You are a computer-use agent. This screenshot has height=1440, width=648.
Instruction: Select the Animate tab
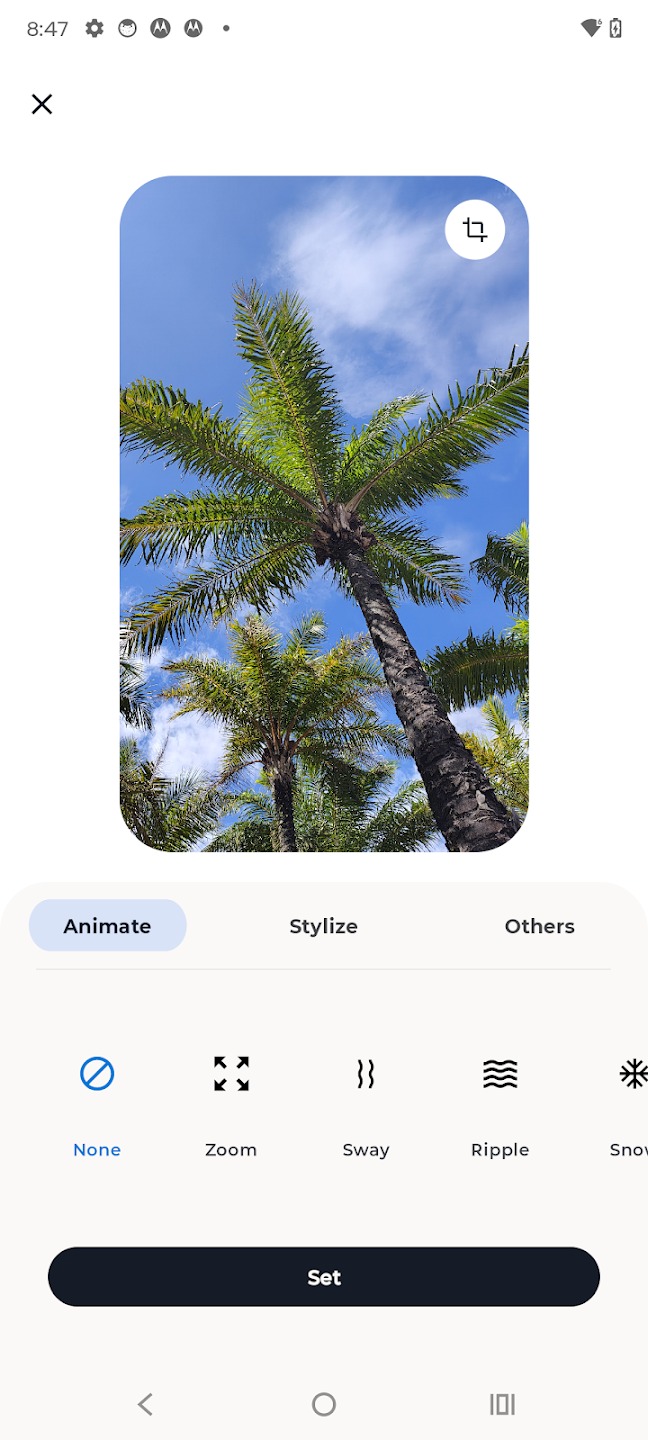coord(107,926)
